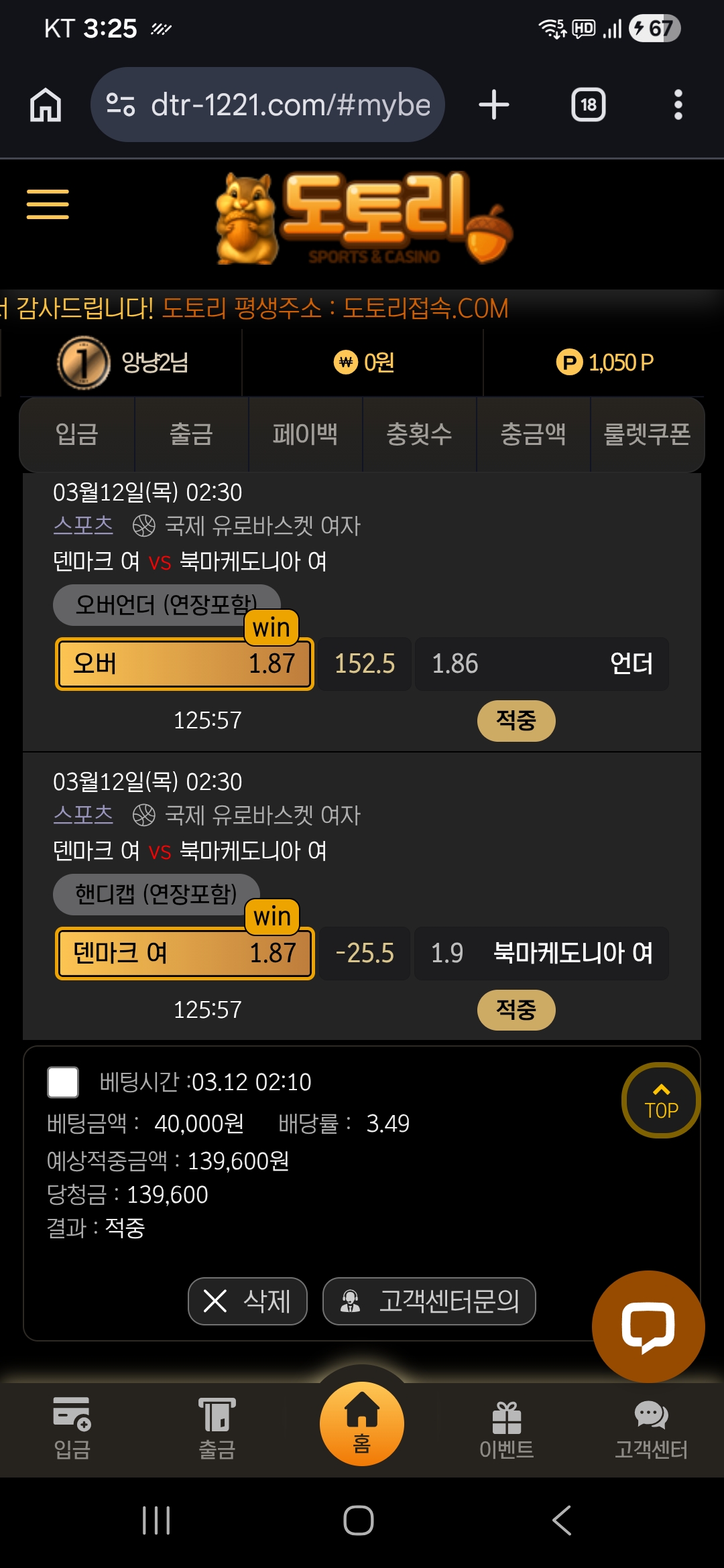The height and width of the screenshot is (1568, 724).
Task: Open the 입금 tab in the top menu
Action: coord(77,434)
